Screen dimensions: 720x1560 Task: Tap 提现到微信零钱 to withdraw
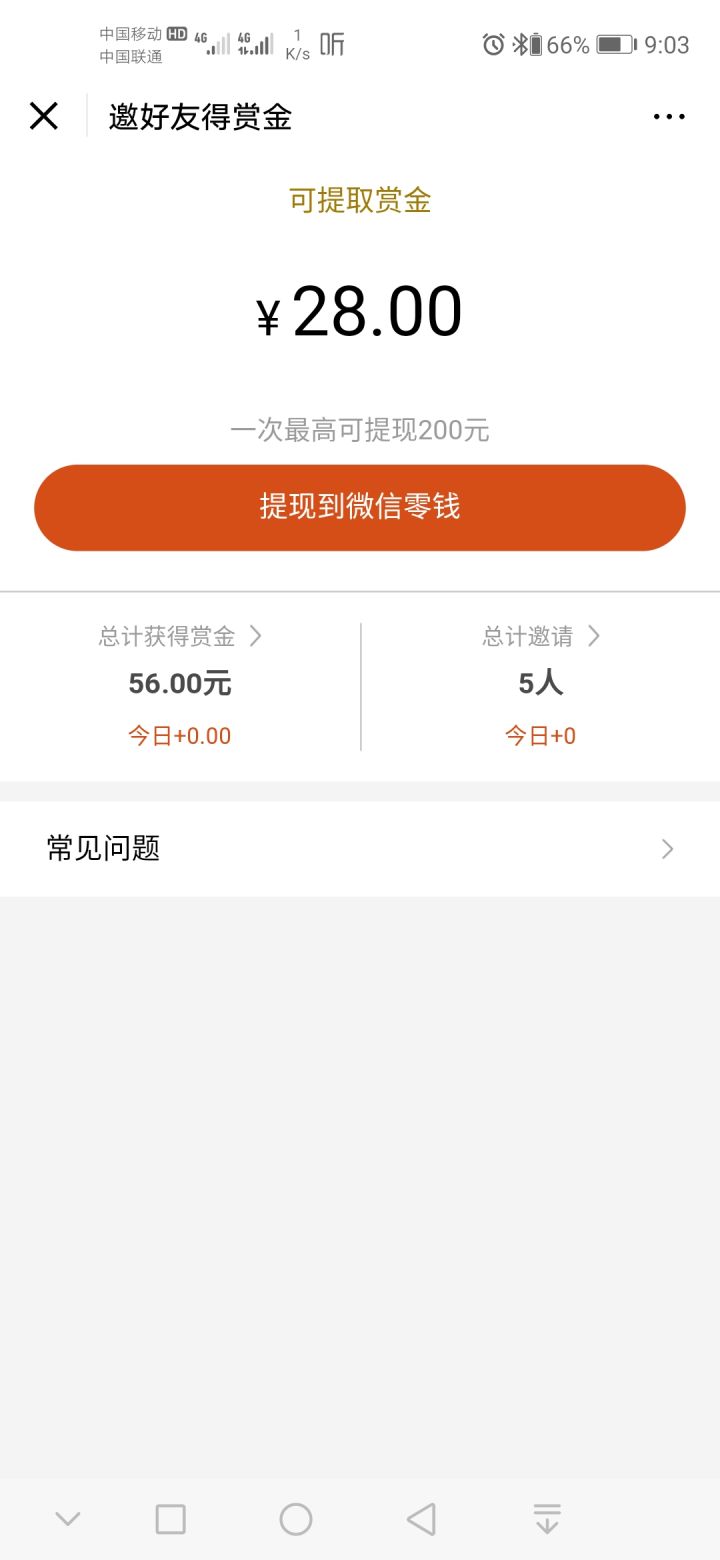tap(360, 507)
